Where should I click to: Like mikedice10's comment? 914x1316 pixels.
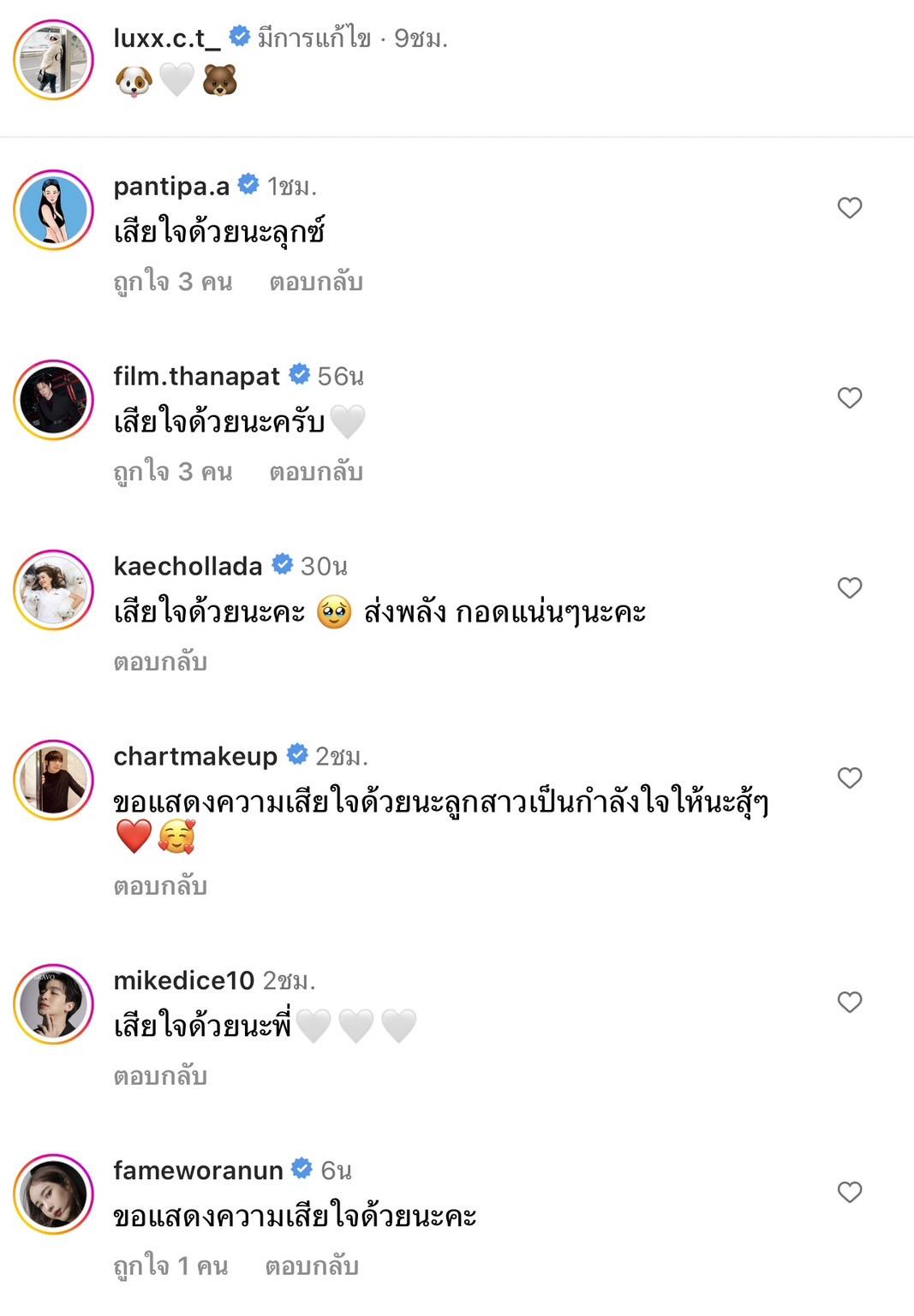[849, 1003]
